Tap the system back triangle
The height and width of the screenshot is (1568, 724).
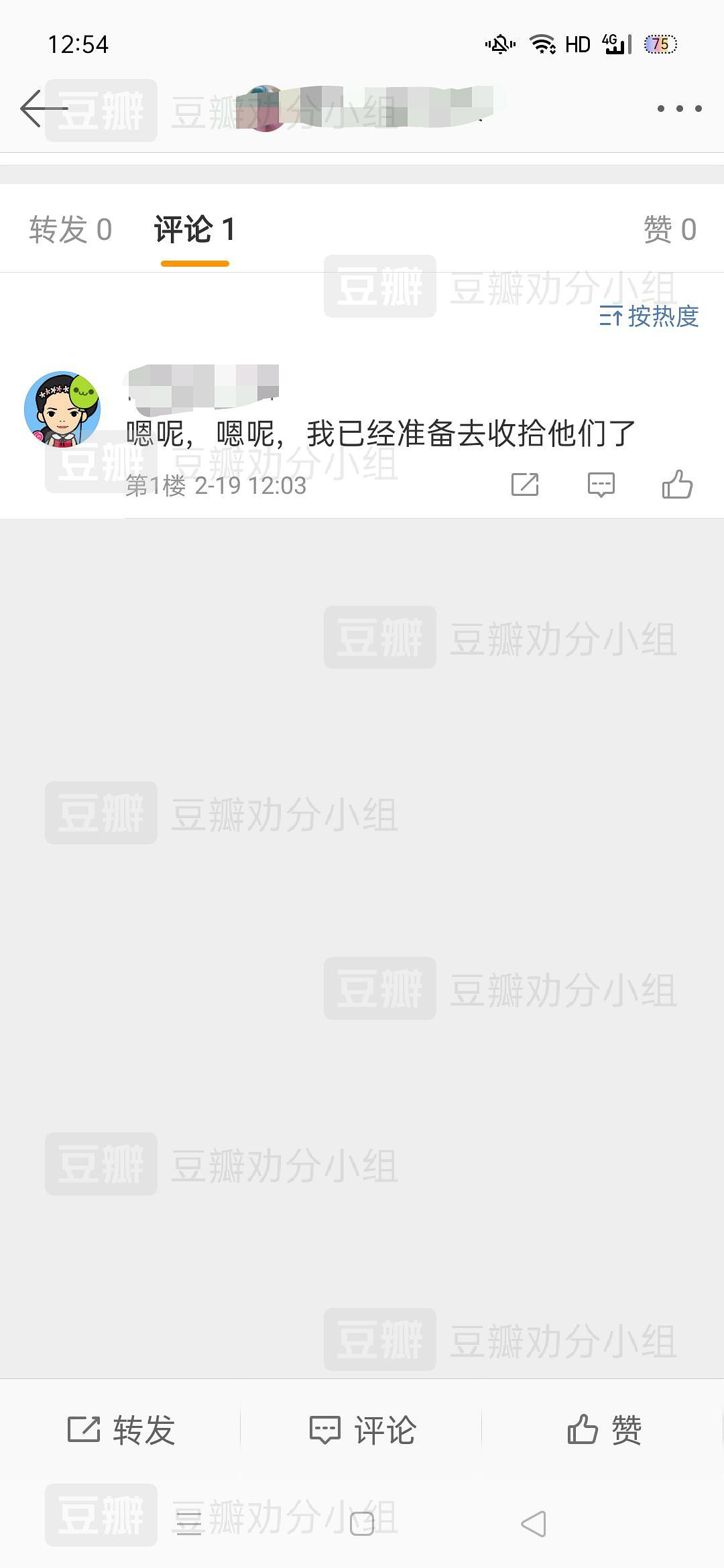point(534,1524)
